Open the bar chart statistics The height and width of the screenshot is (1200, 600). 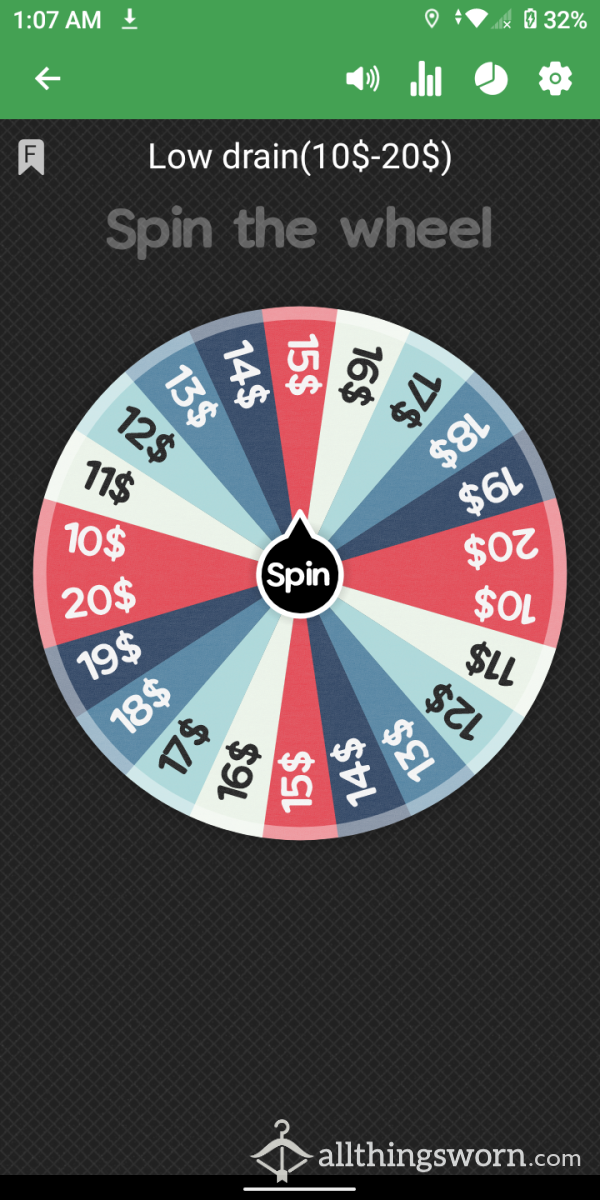click(x=426, y=79)
